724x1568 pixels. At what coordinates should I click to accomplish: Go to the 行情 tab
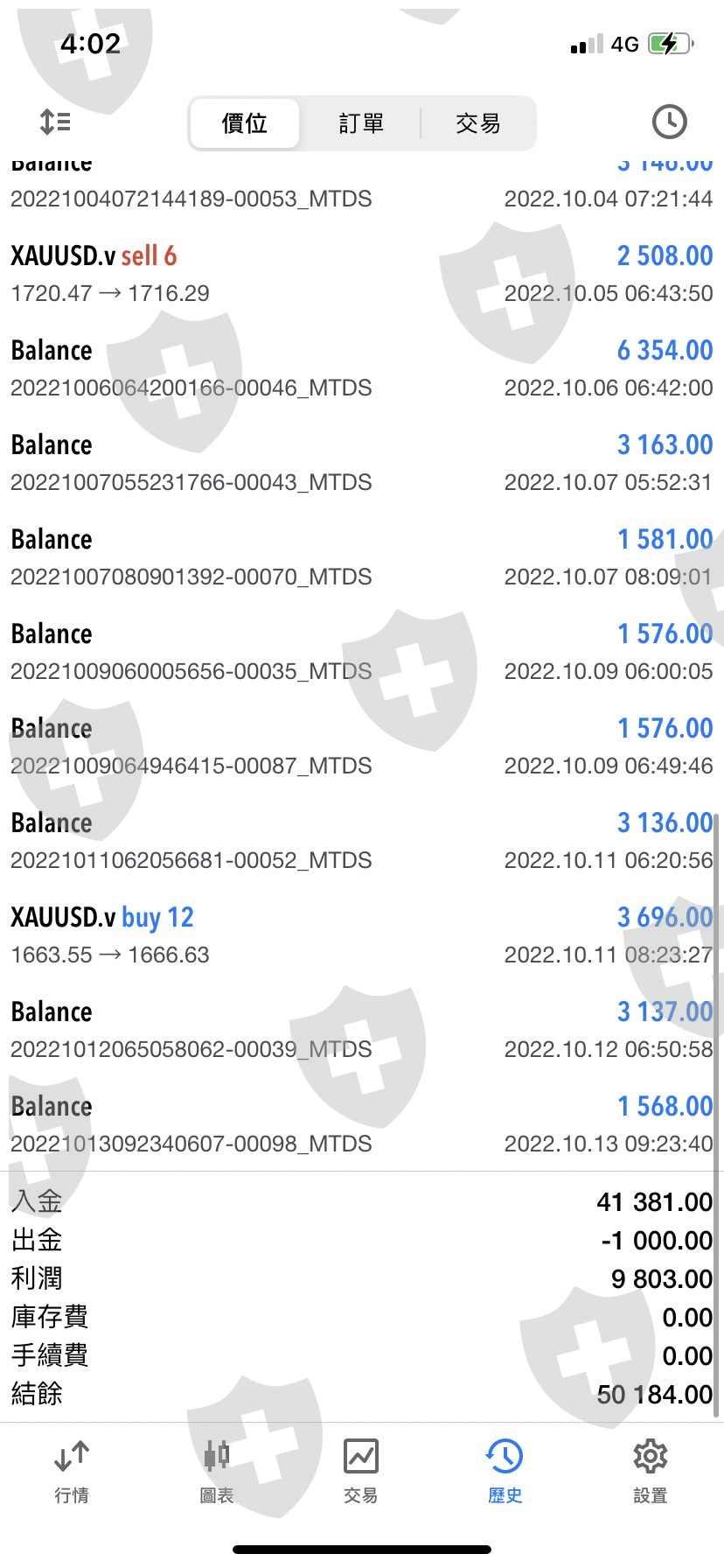72,1472
